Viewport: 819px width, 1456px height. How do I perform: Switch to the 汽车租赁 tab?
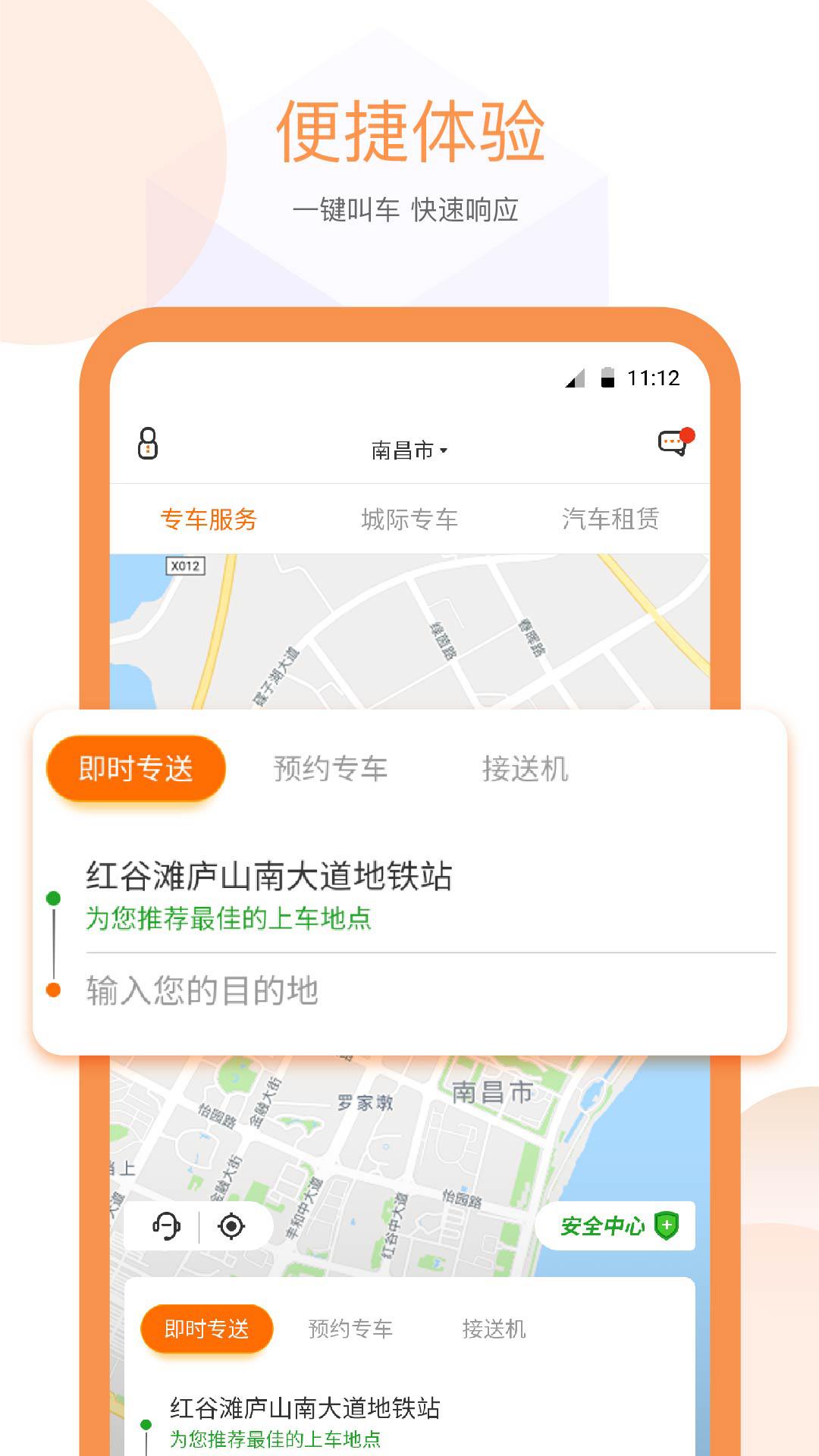pos(613,519)
